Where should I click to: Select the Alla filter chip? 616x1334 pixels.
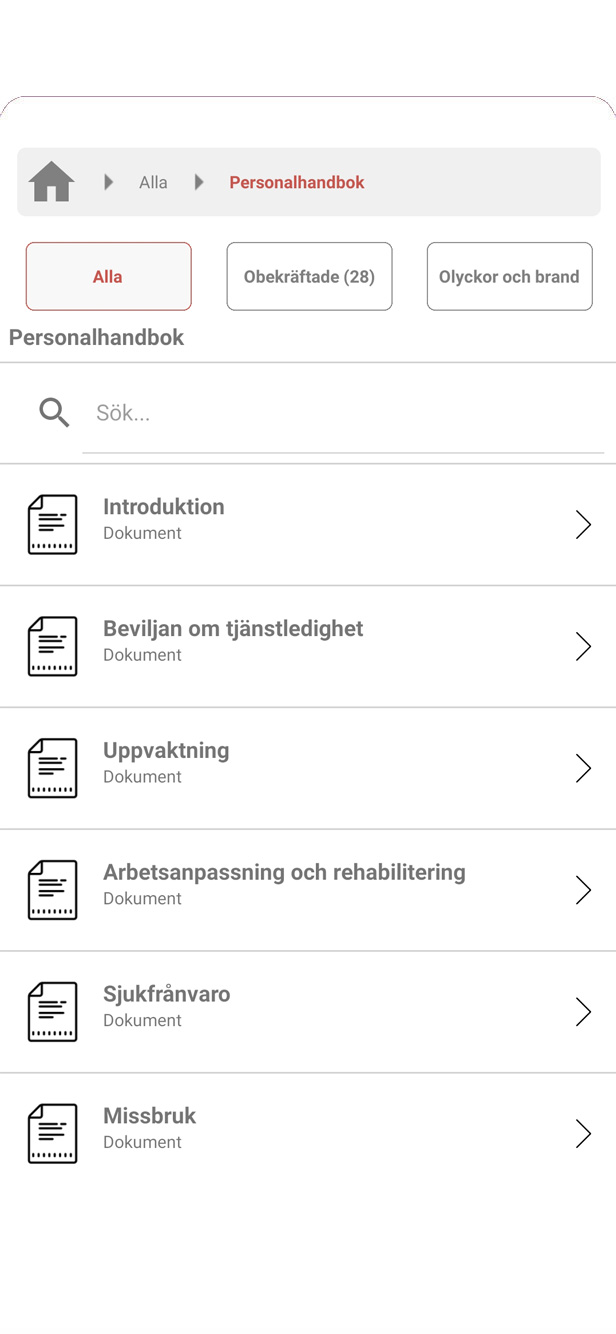tap(108, 276)
